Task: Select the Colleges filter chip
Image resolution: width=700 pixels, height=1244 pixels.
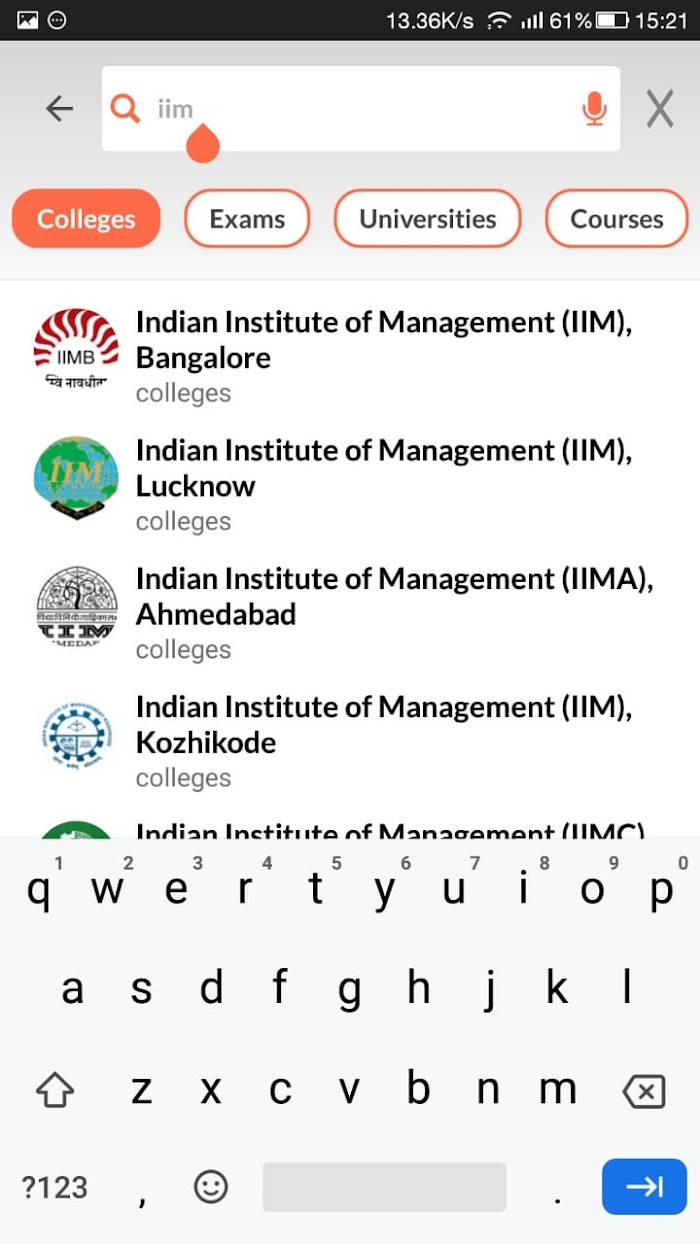Action: click(86, 218)
